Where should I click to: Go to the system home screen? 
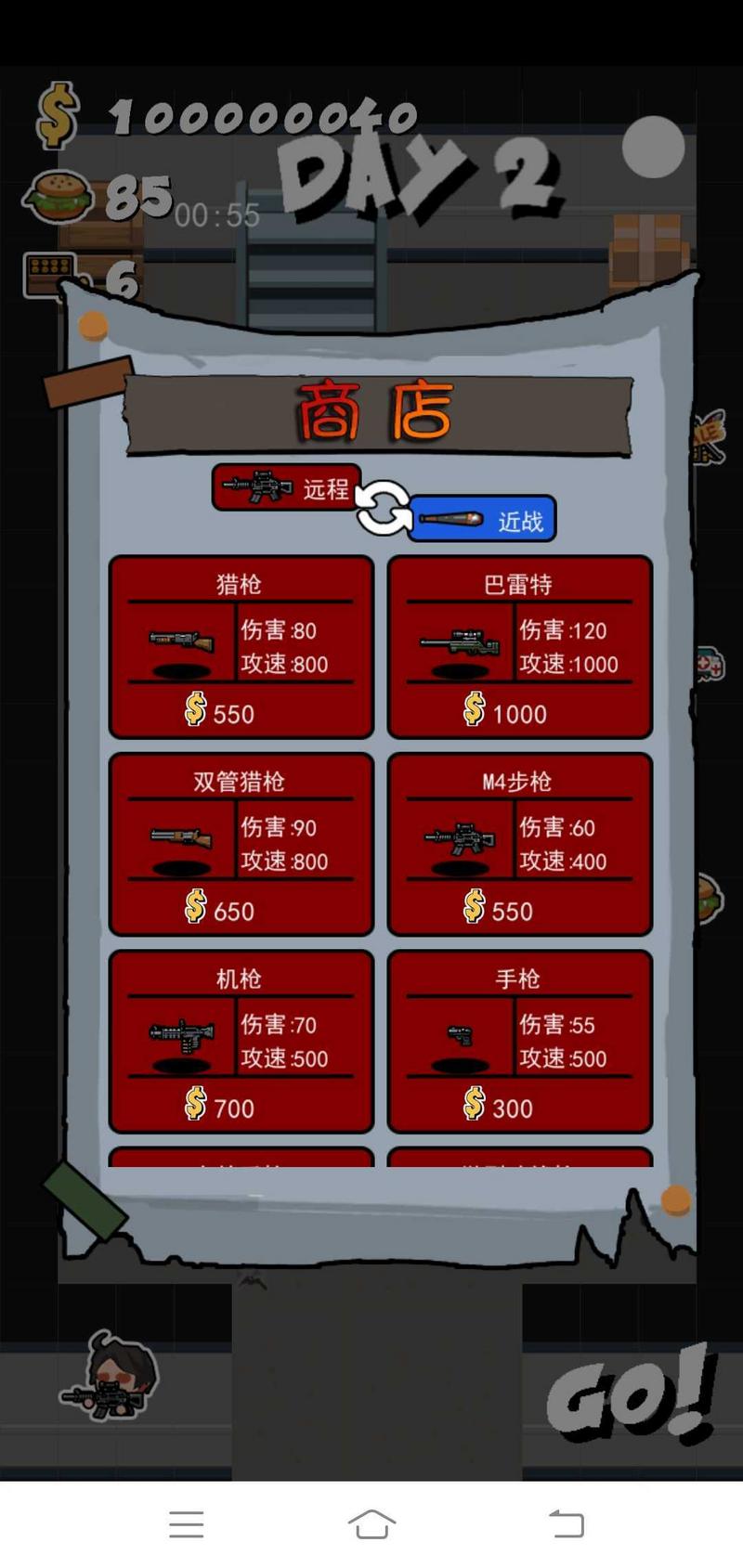coord(371,1523)
